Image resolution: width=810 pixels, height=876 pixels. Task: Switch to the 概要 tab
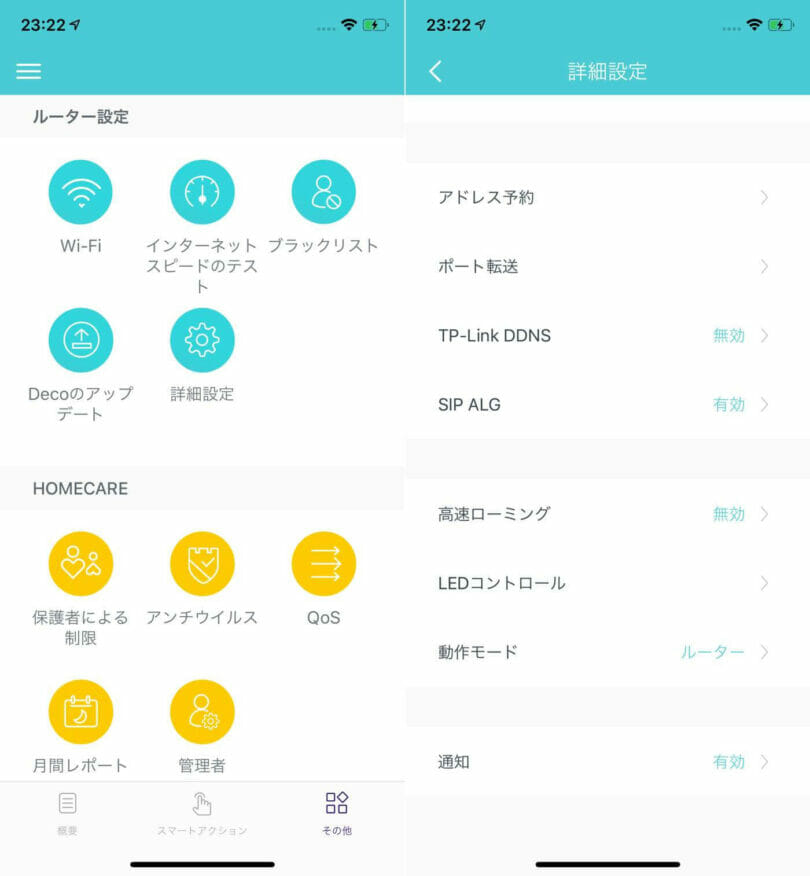(67, 812)
